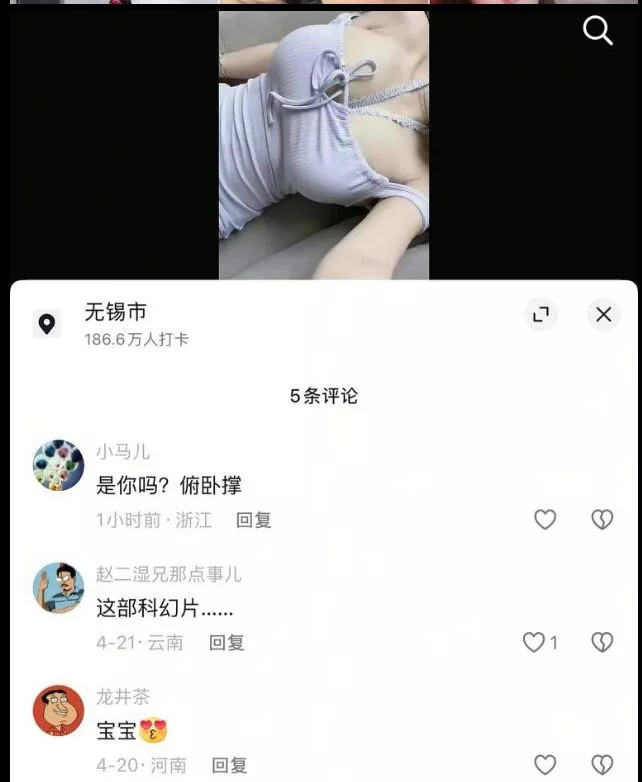Open 龙井茶's profile avatar
This screenshot has width=642, height=782.
point(58,710)
